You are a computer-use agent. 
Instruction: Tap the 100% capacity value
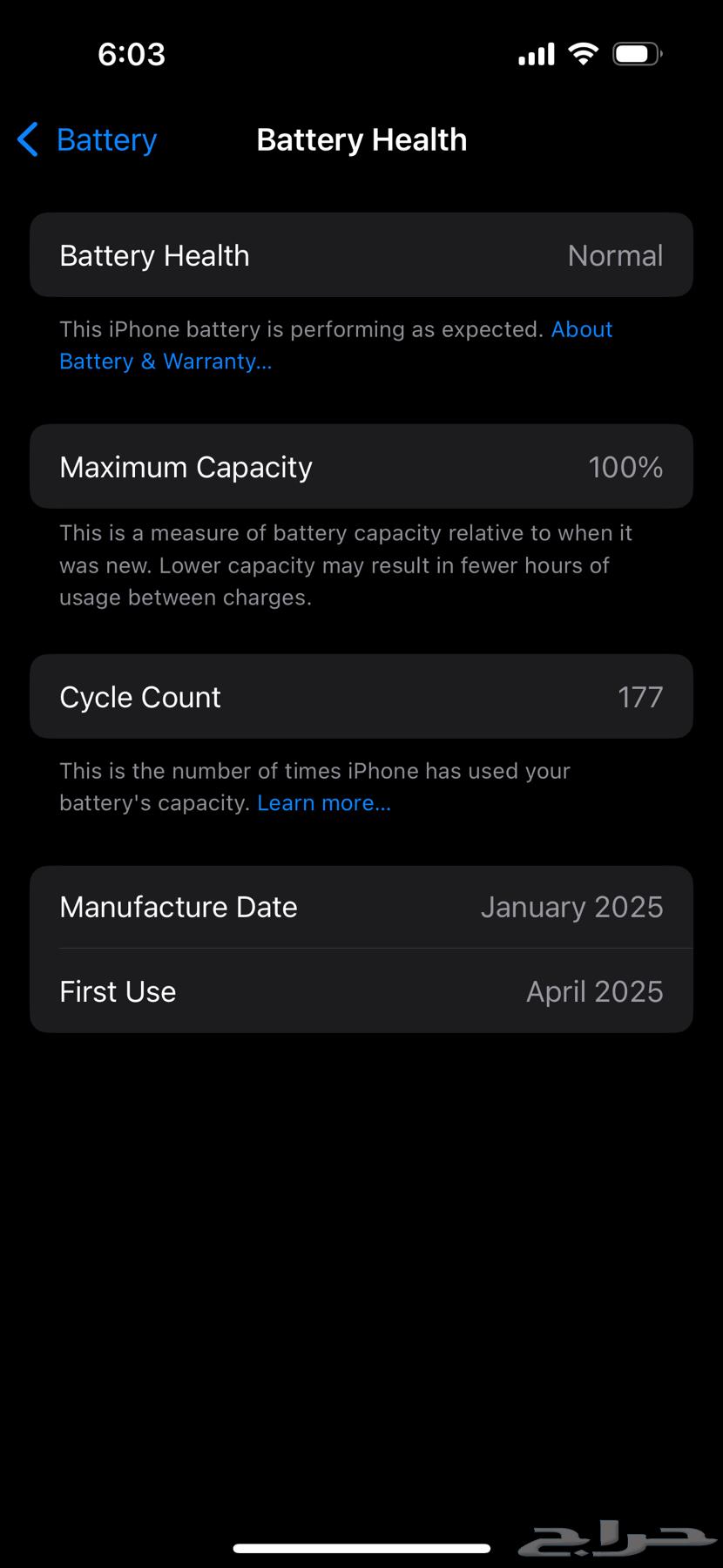[x=625, y=467]
